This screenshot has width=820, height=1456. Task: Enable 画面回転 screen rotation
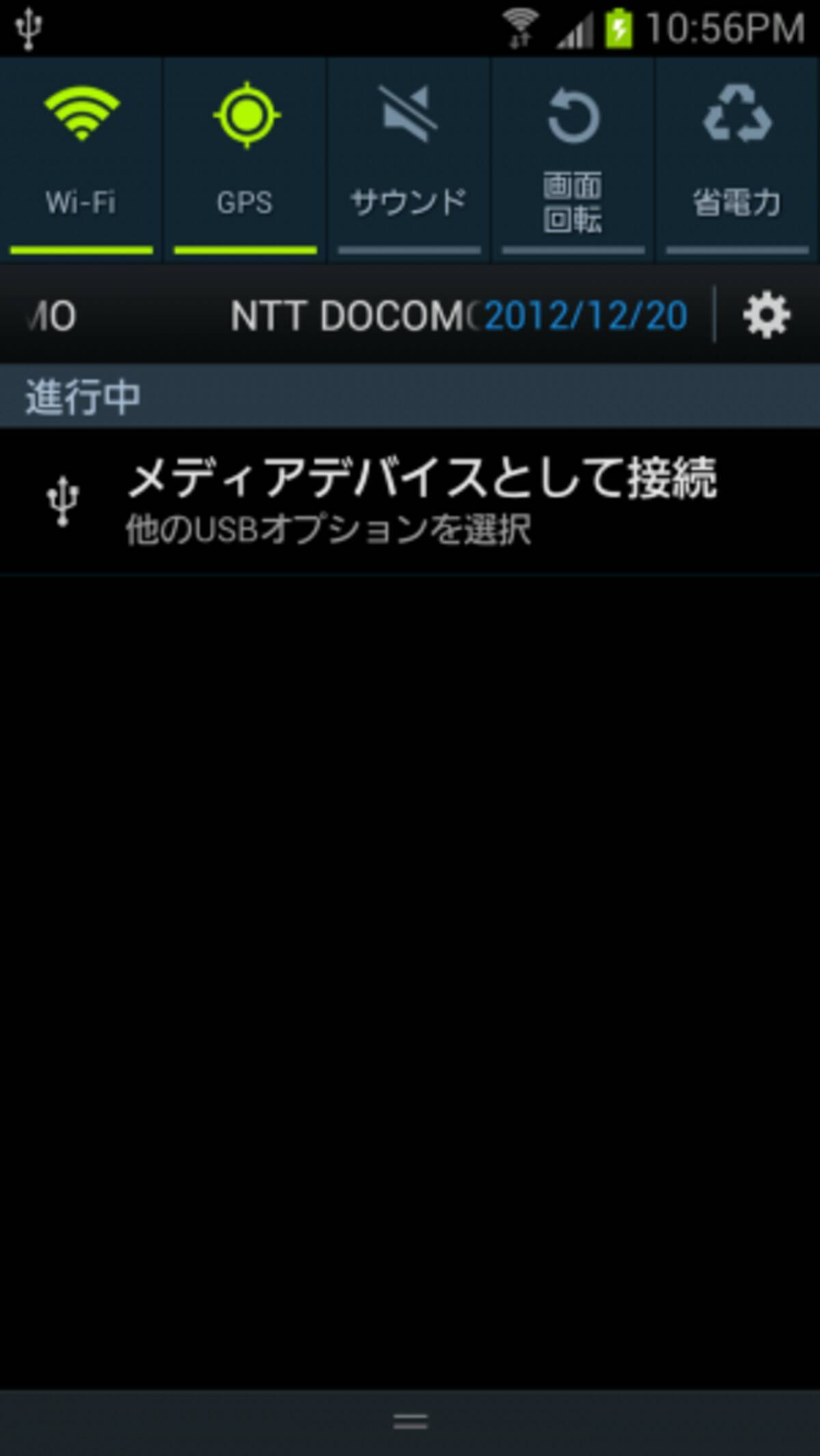573,158
